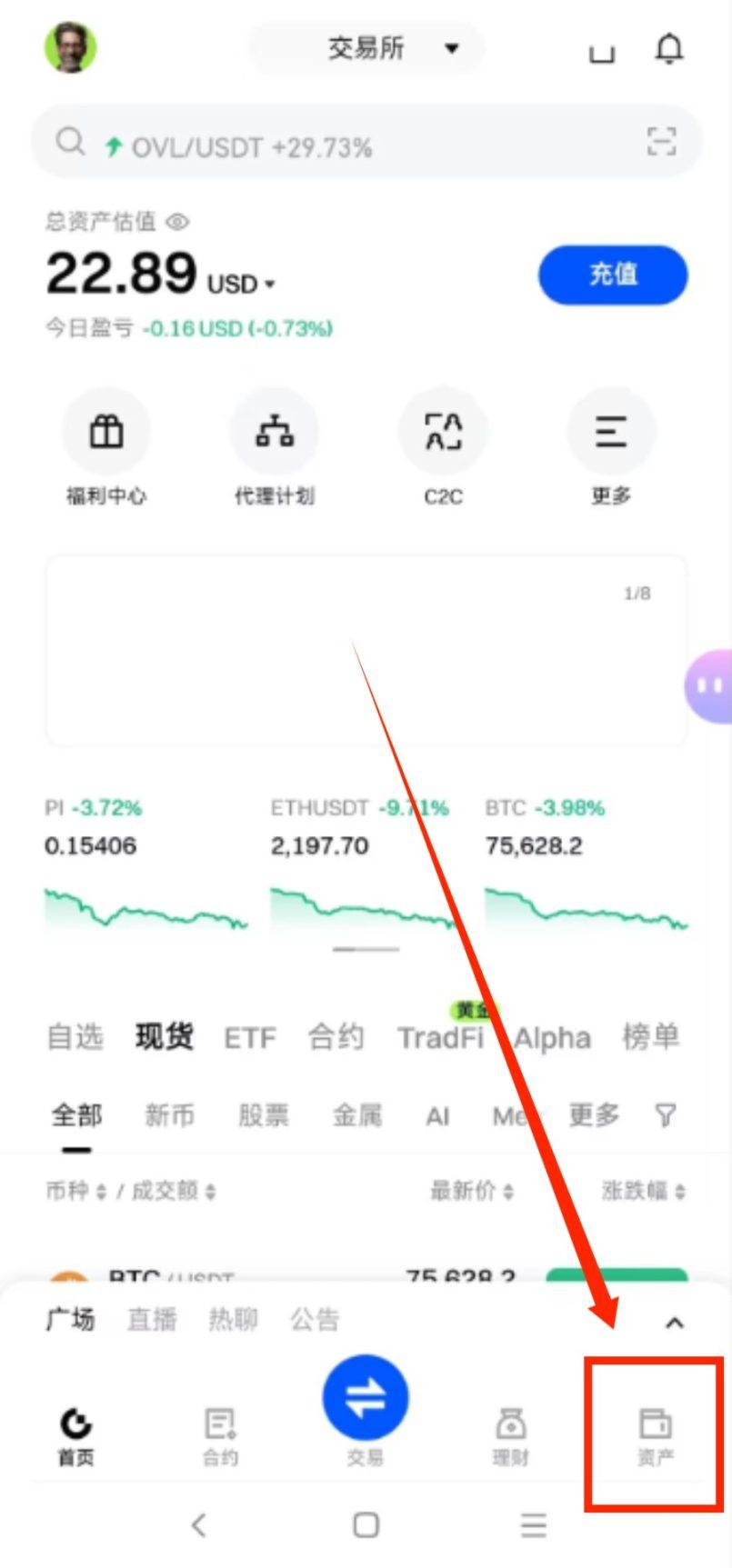Switch to the 合约 market tab
The width and height of the screenshot is (732, 1568).
click(336, 1037)
